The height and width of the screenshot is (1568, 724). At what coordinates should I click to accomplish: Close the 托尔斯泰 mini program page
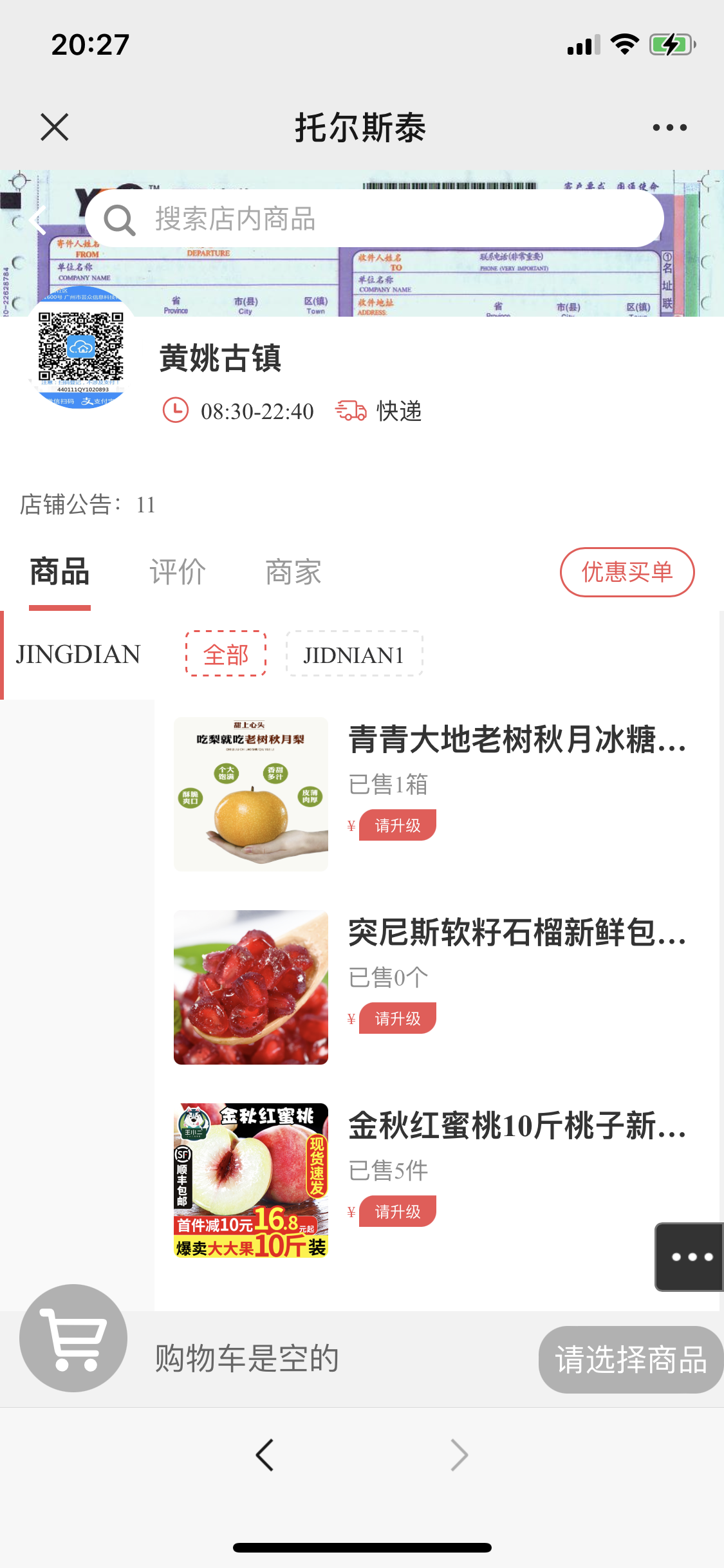tap(55, 127)
